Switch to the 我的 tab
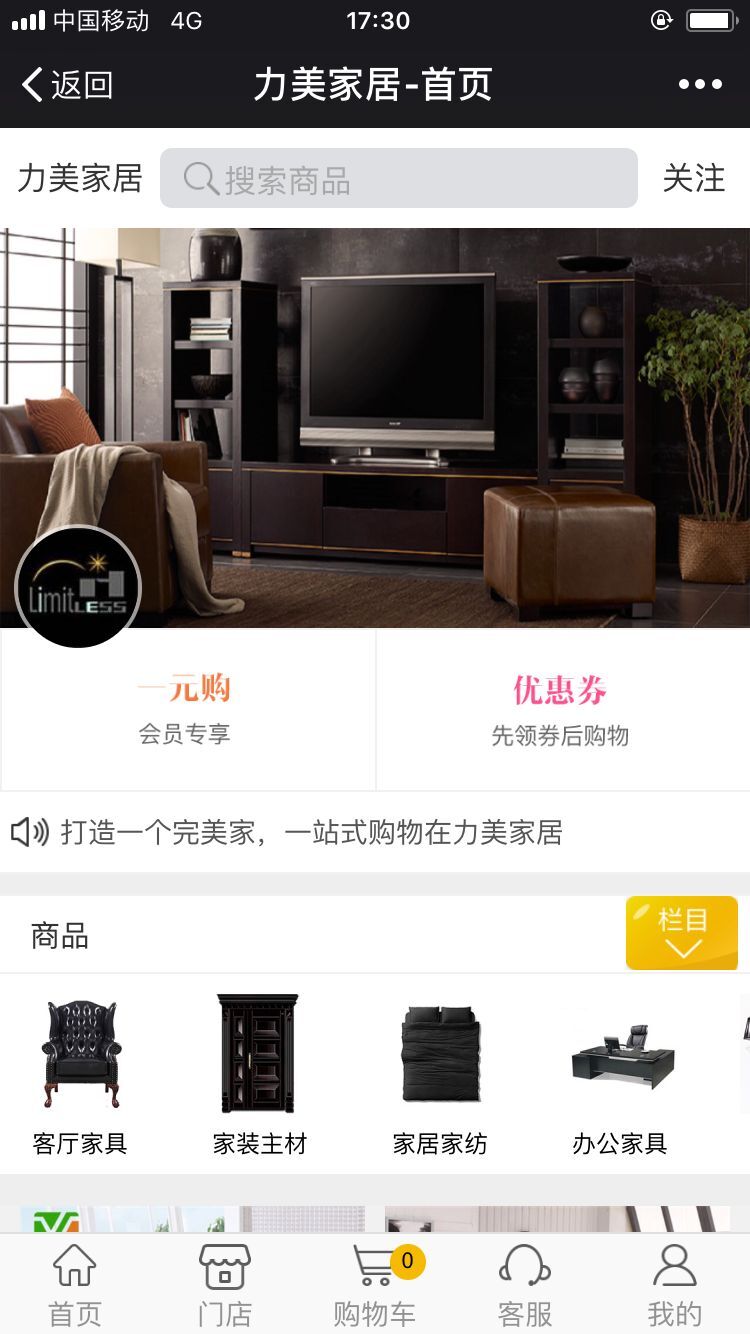The height and width of the screenshot is (1334, 750). pos(675,1285)
